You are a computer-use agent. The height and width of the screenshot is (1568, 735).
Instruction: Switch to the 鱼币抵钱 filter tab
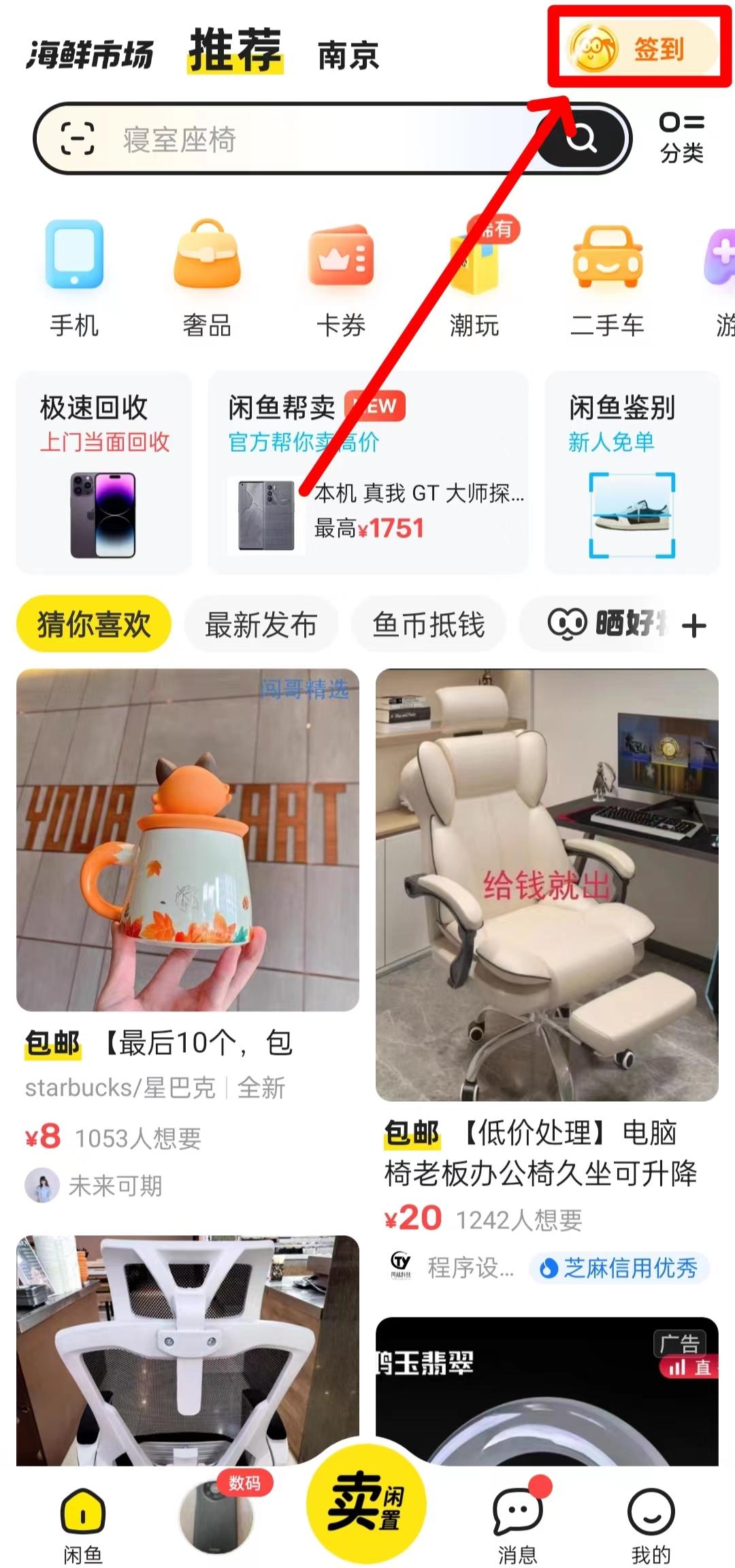coord(429,624)
